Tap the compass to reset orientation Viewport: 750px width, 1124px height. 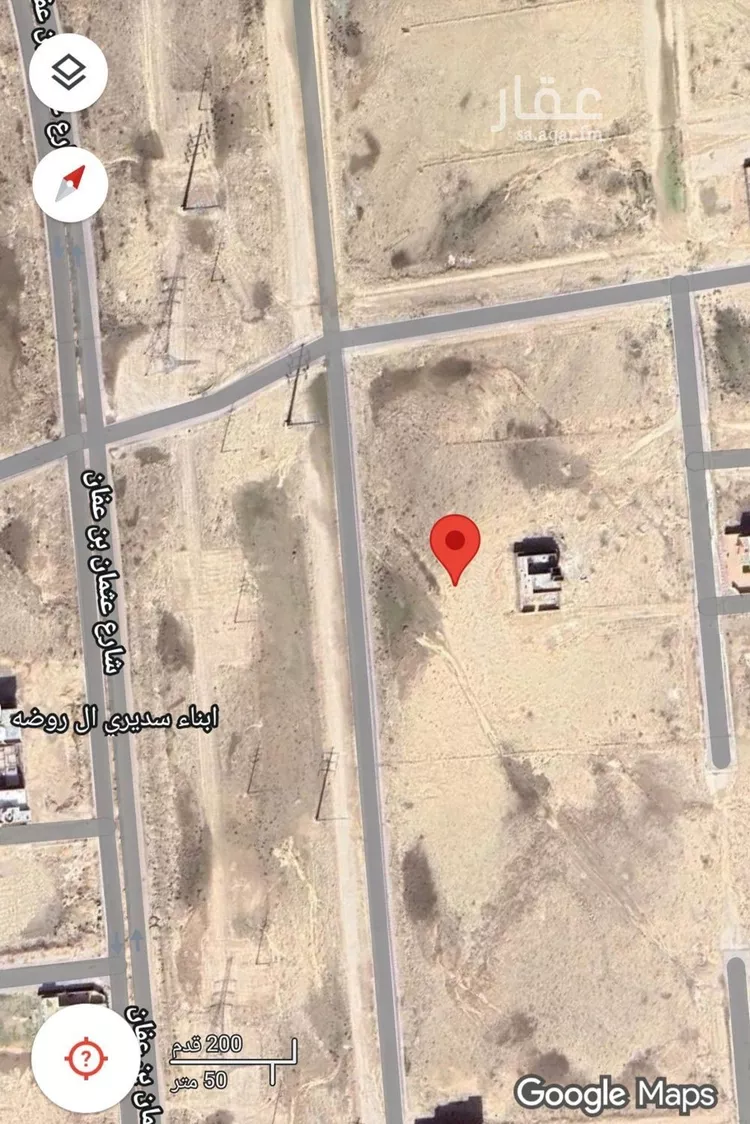click(x=70, y=185)
